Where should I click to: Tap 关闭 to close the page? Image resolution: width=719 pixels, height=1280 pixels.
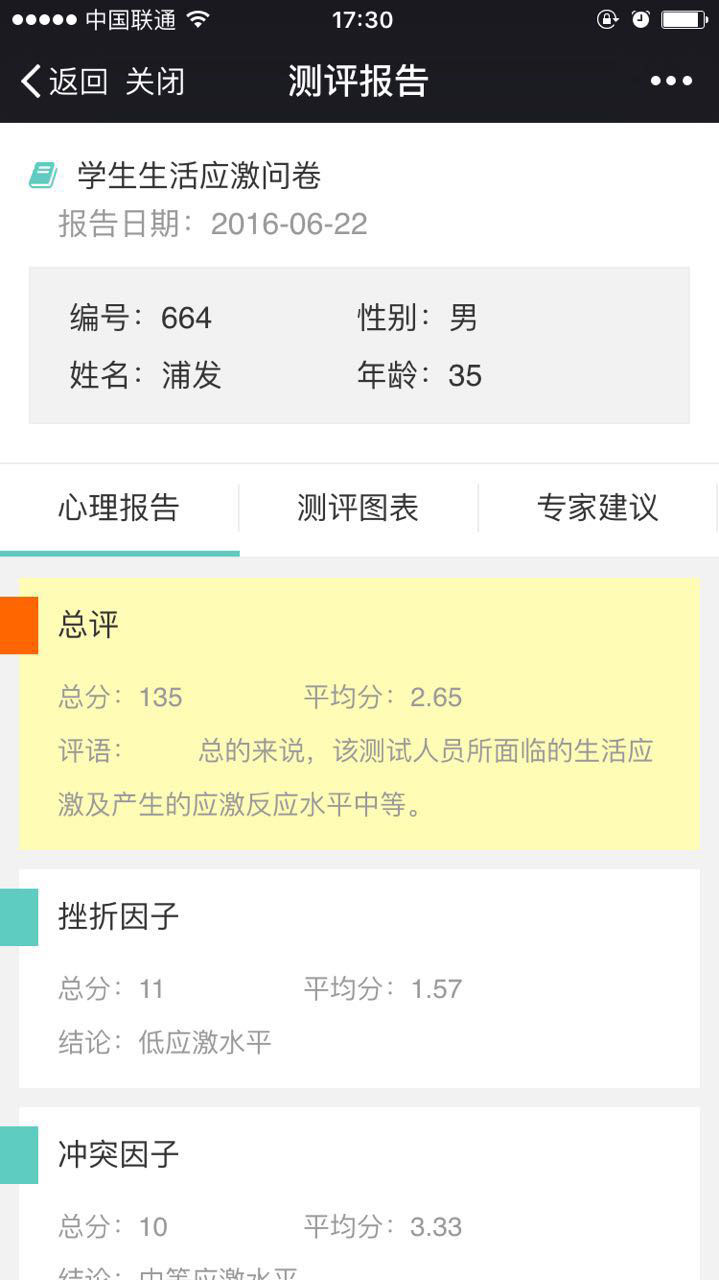coord(155,81)
